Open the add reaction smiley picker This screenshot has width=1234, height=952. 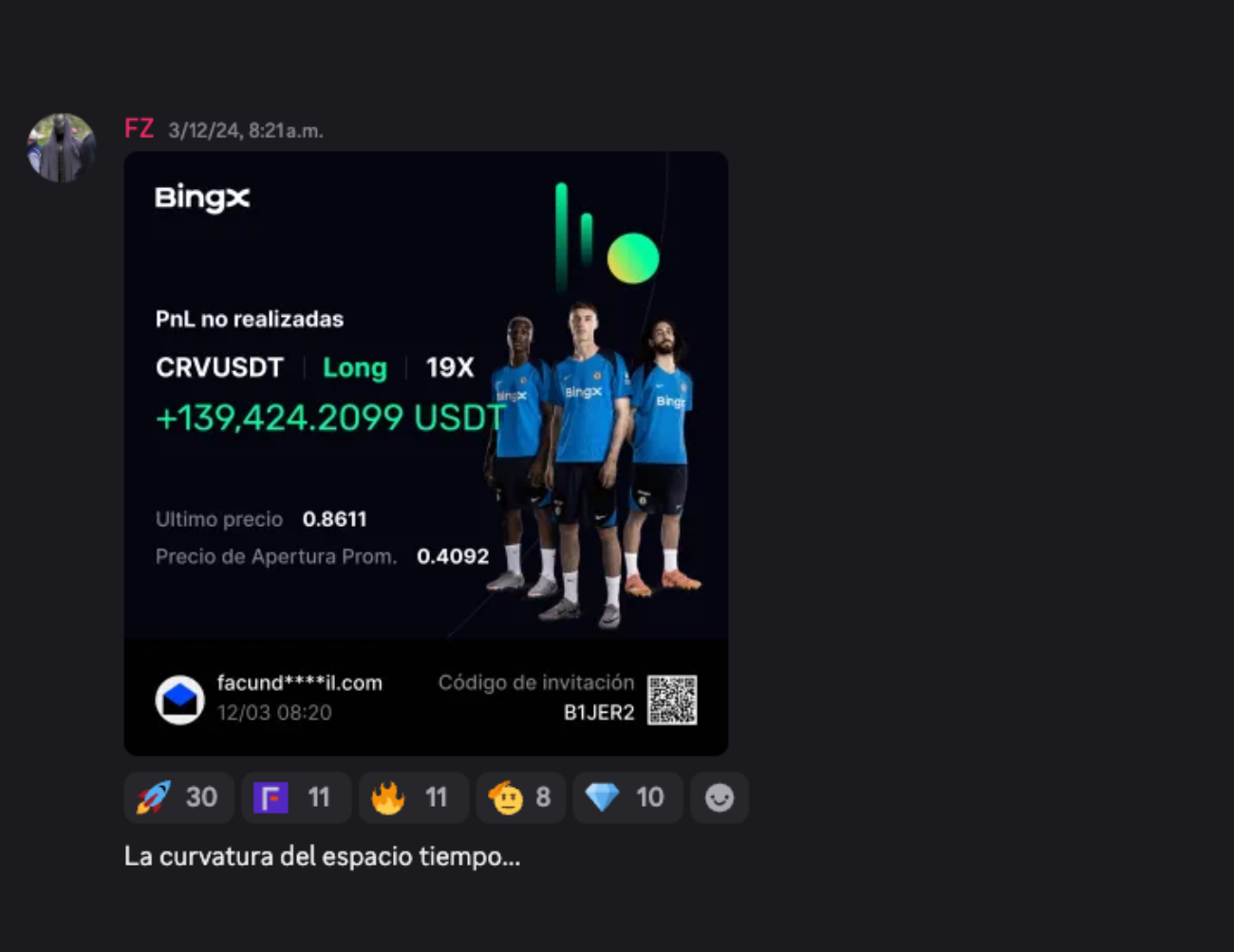tap(719, 797)
